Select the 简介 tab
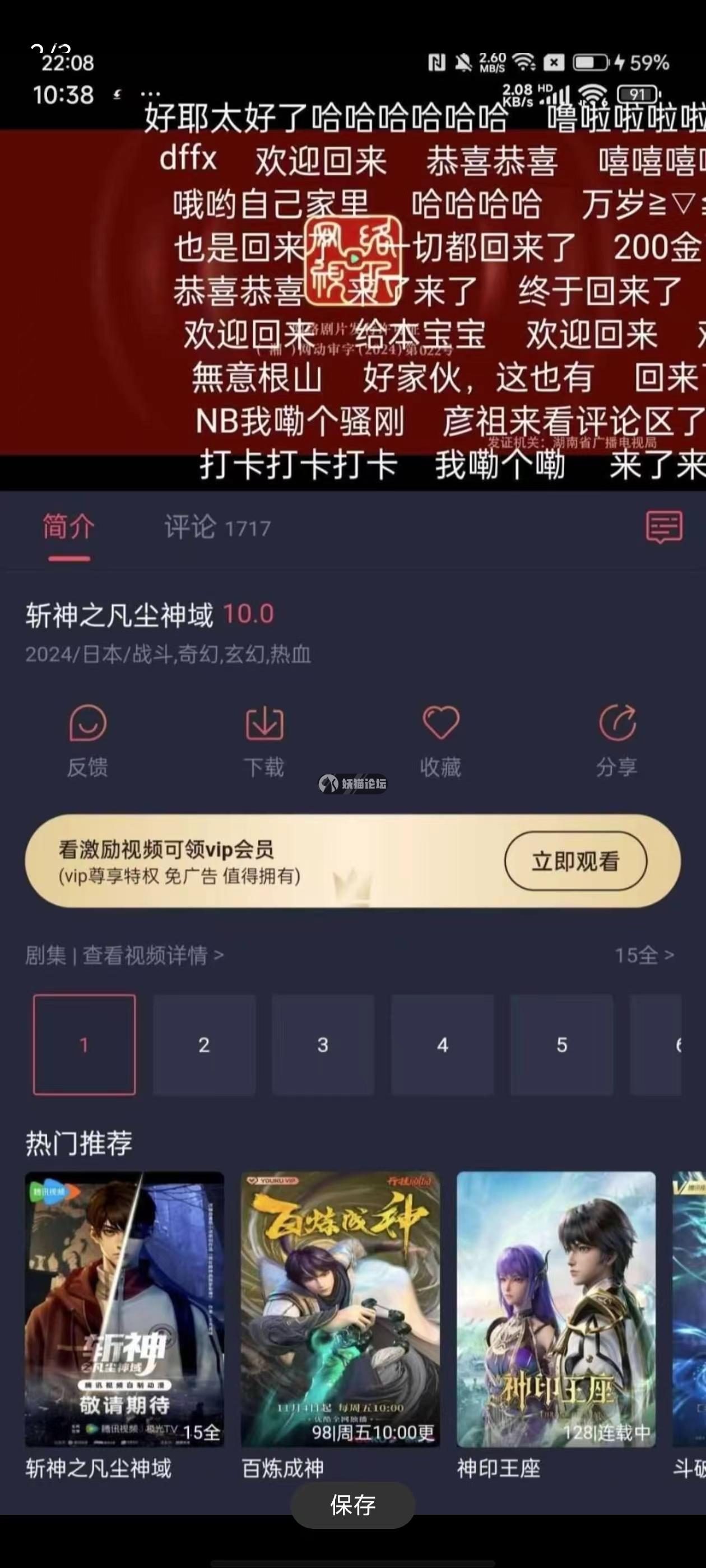This screenshot has width=706, height=1568. (x=68, y=527)
